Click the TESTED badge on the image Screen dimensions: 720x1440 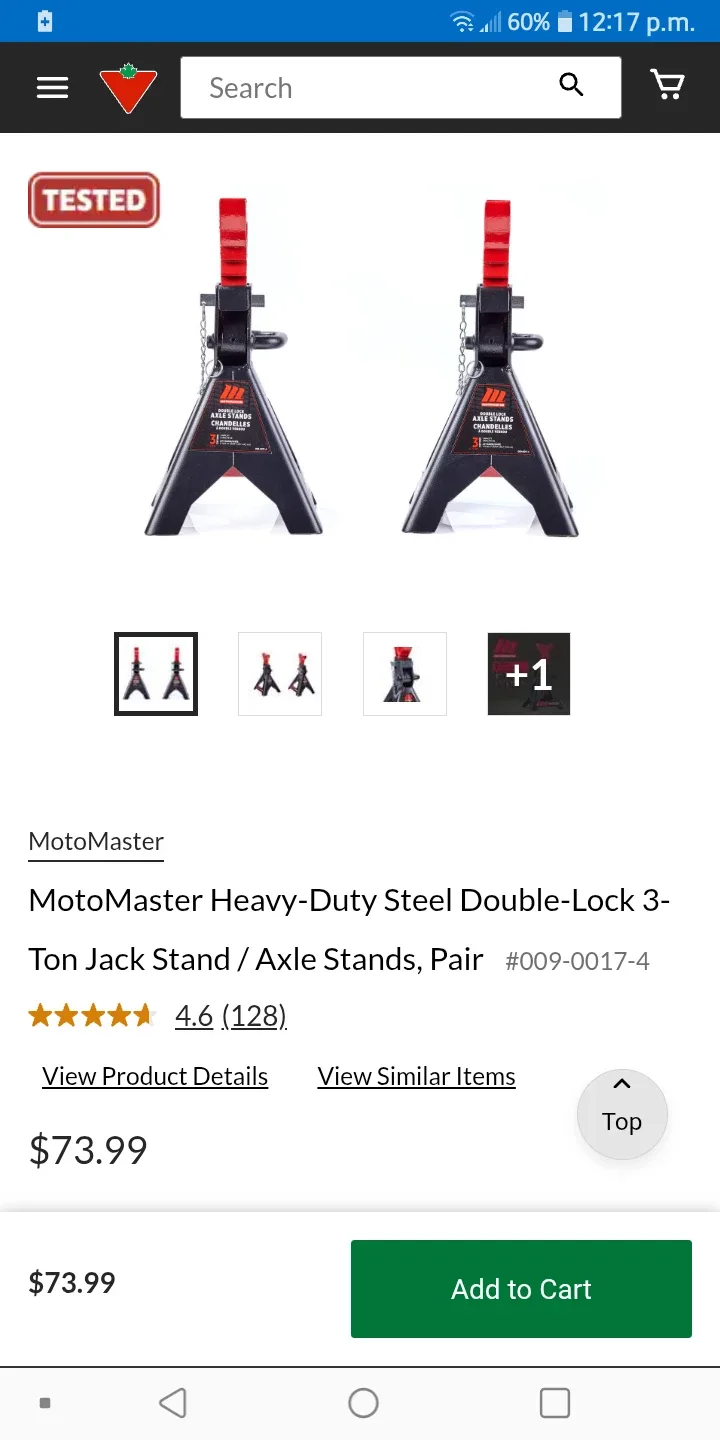coord(93,199)
